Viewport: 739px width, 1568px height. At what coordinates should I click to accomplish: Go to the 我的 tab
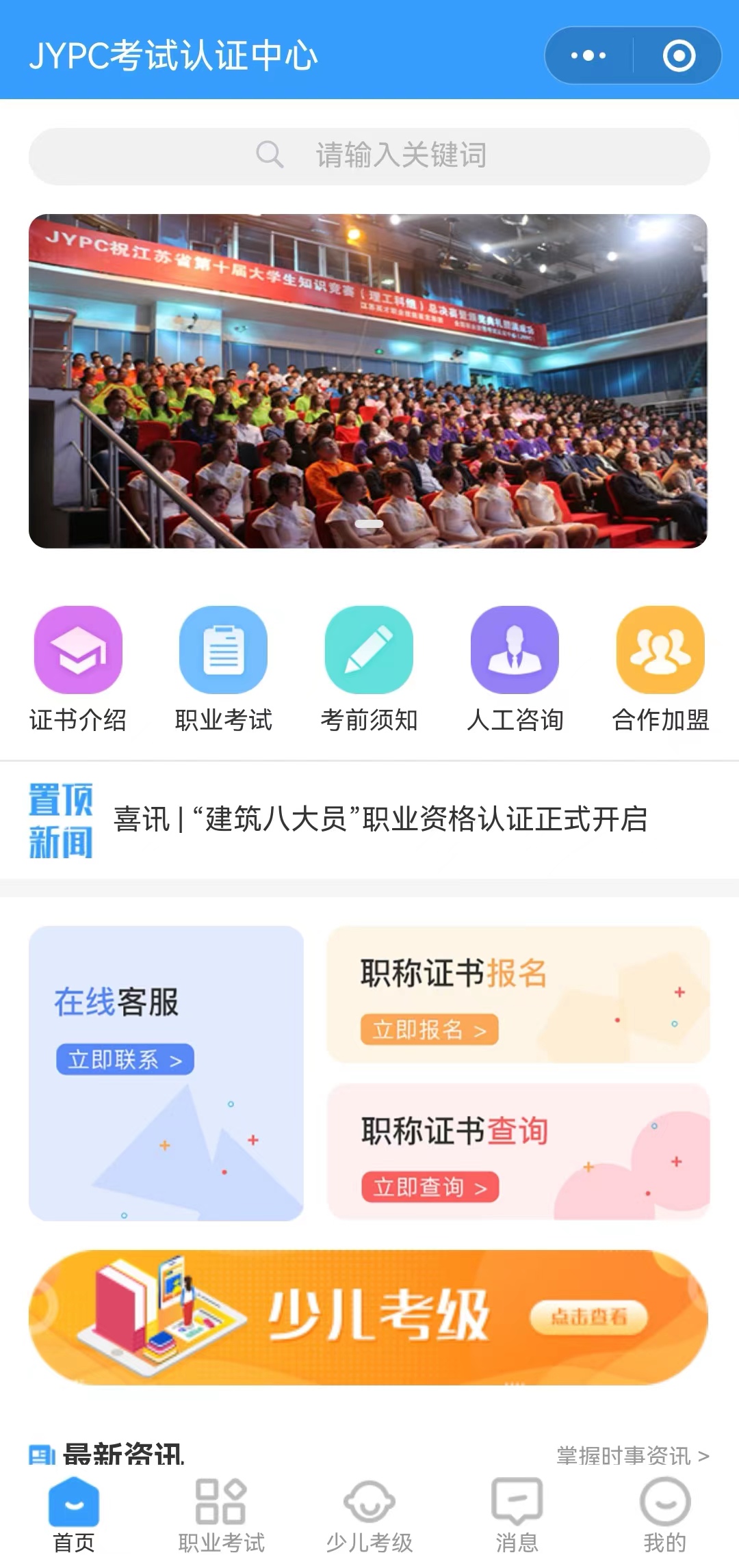click(664, 1513)
